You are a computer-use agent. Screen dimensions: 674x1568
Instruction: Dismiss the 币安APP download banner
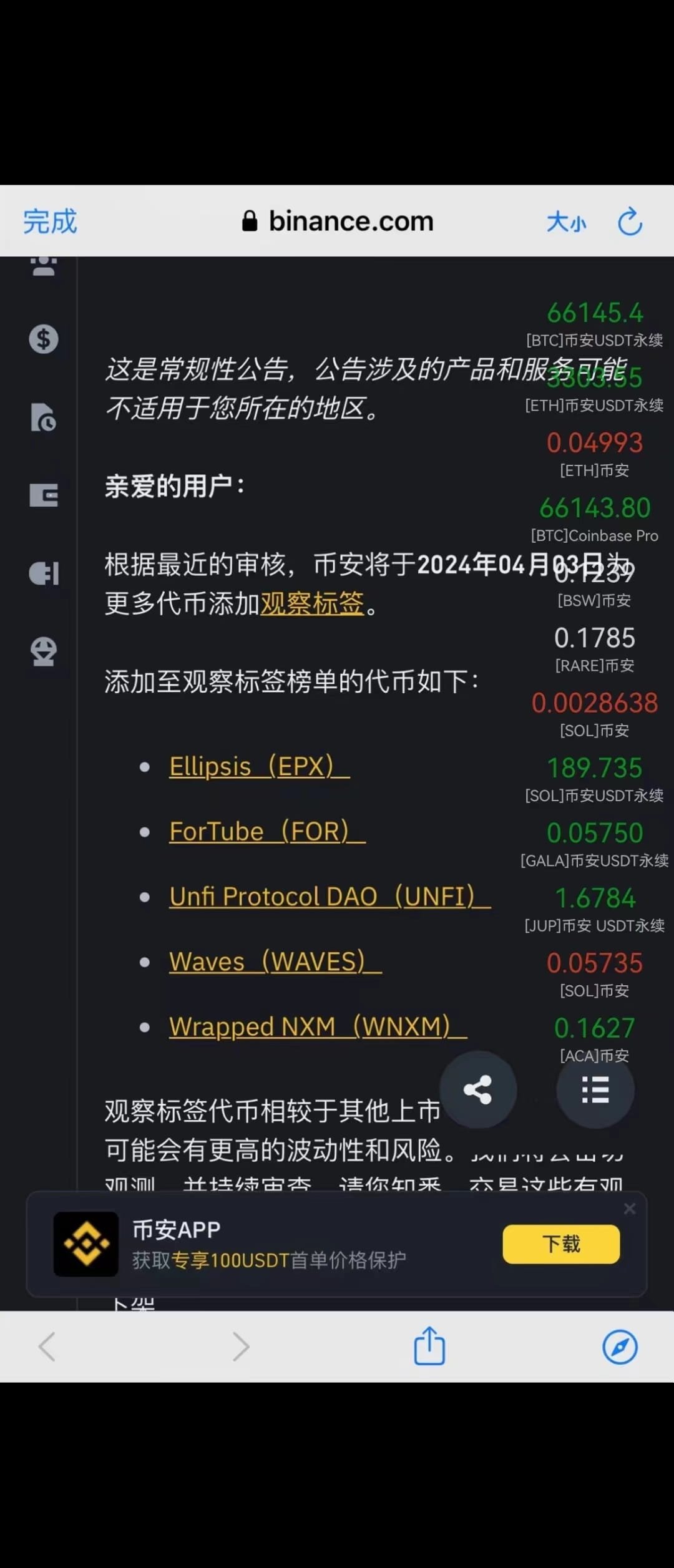[630, 1209]
